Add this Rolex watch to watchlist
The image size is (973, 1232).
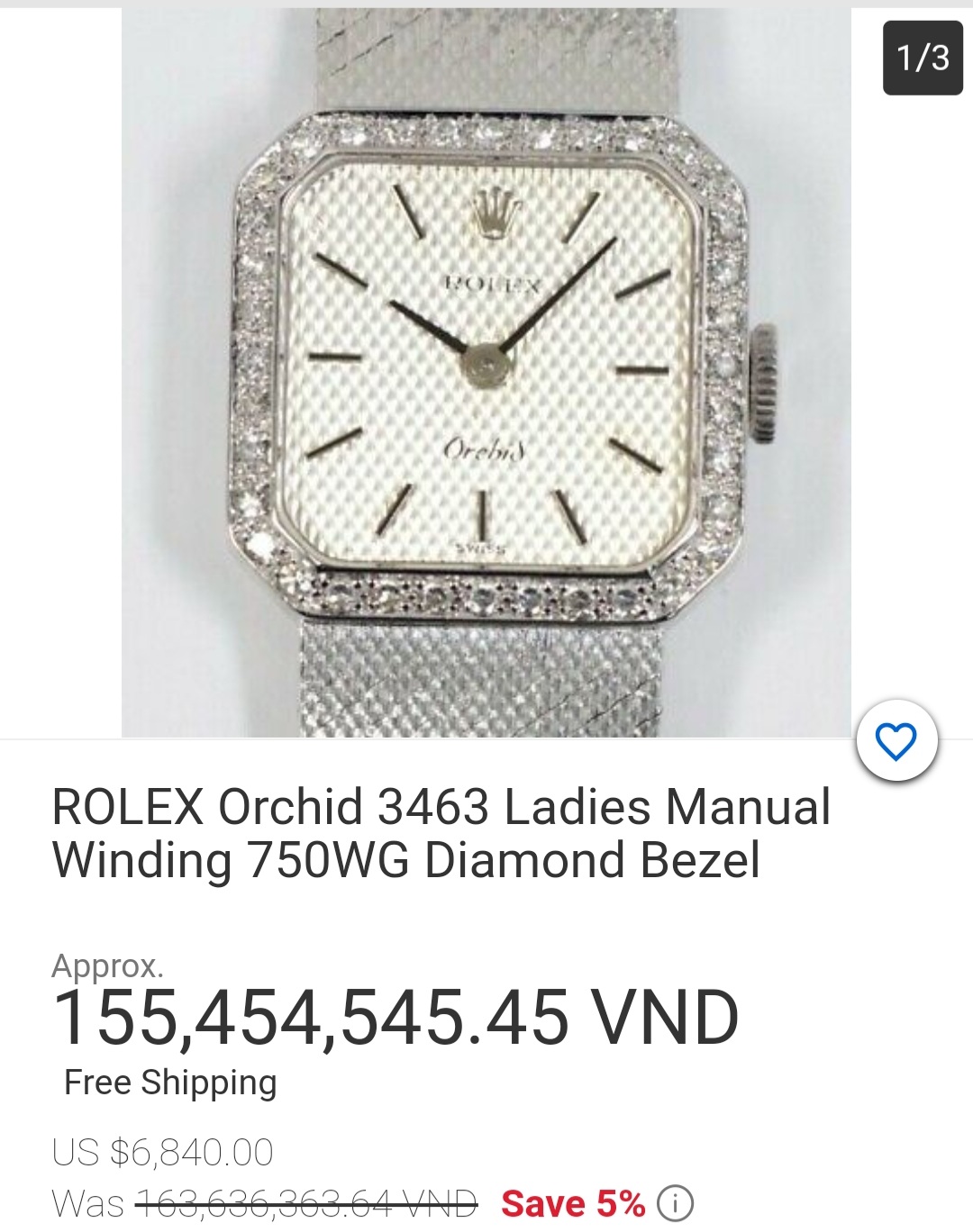(896, 743)
